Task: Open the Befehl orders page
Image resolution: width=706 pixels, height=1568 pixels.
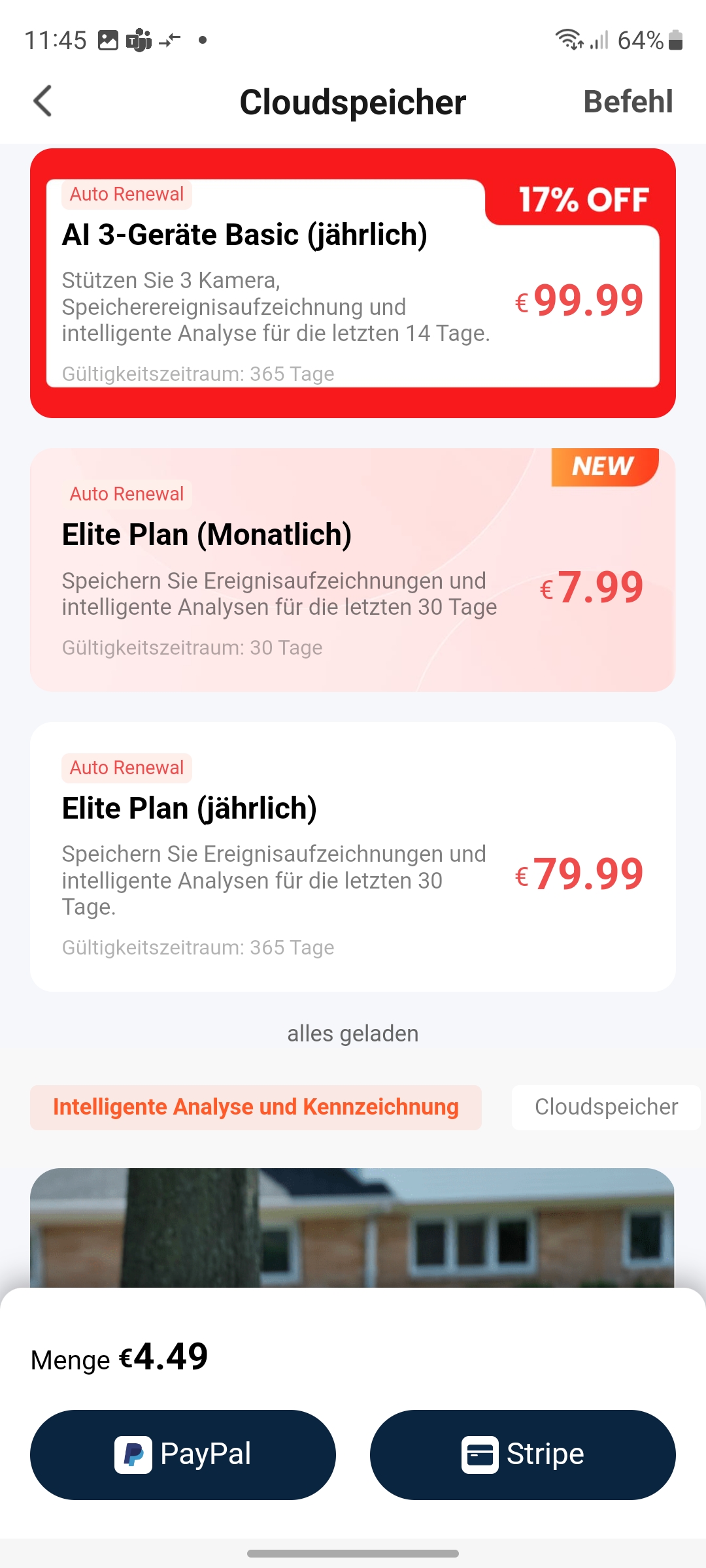Action: click(628, 102)
